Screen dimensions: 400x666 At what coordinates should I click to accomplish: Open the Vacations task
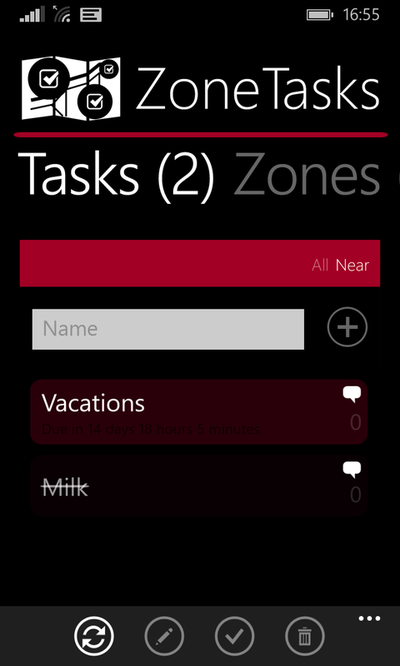click(x=199, y=412)
